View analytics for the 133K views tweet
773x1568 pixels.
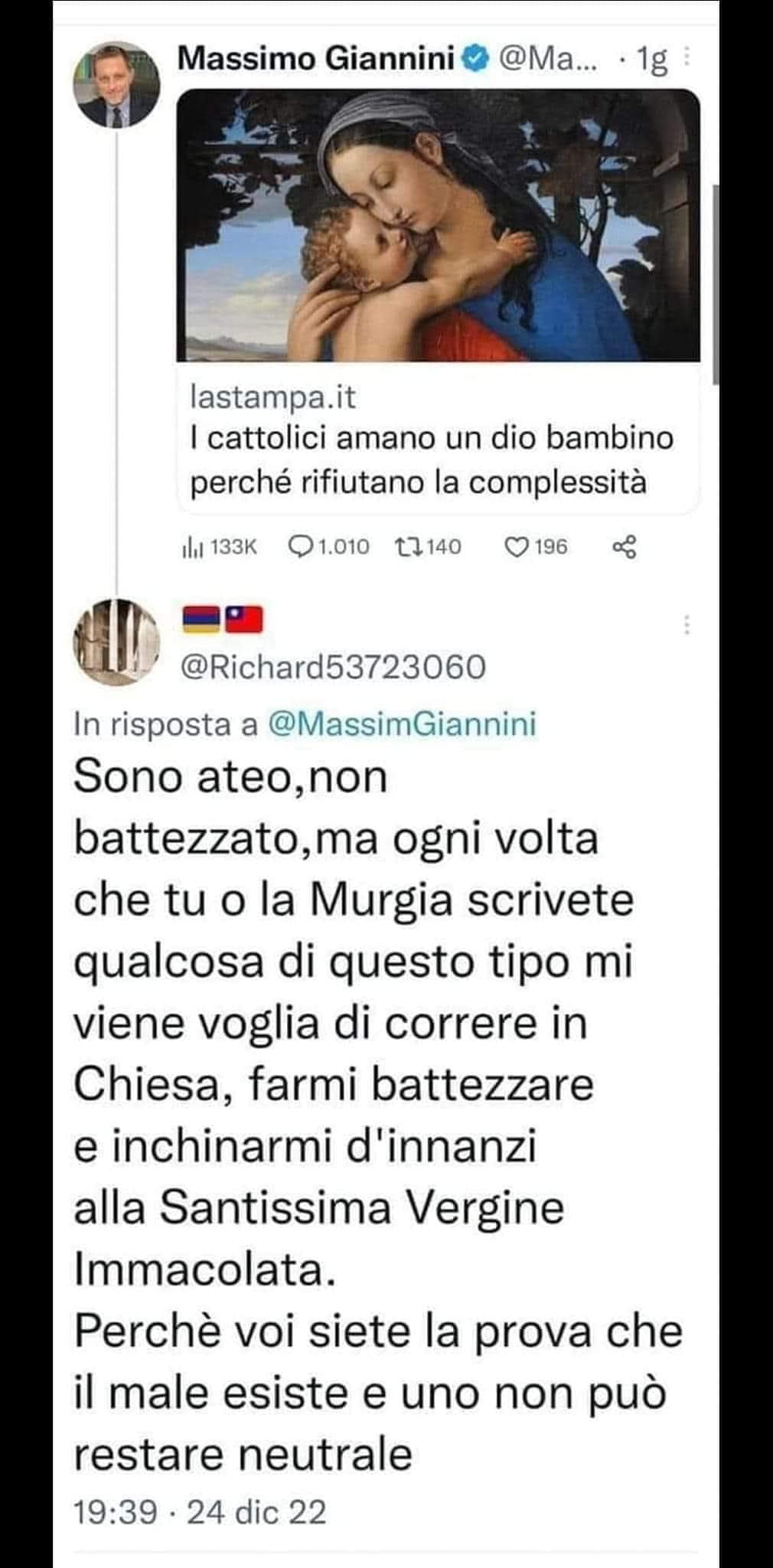pyautogui.click(x=219, y=547)
